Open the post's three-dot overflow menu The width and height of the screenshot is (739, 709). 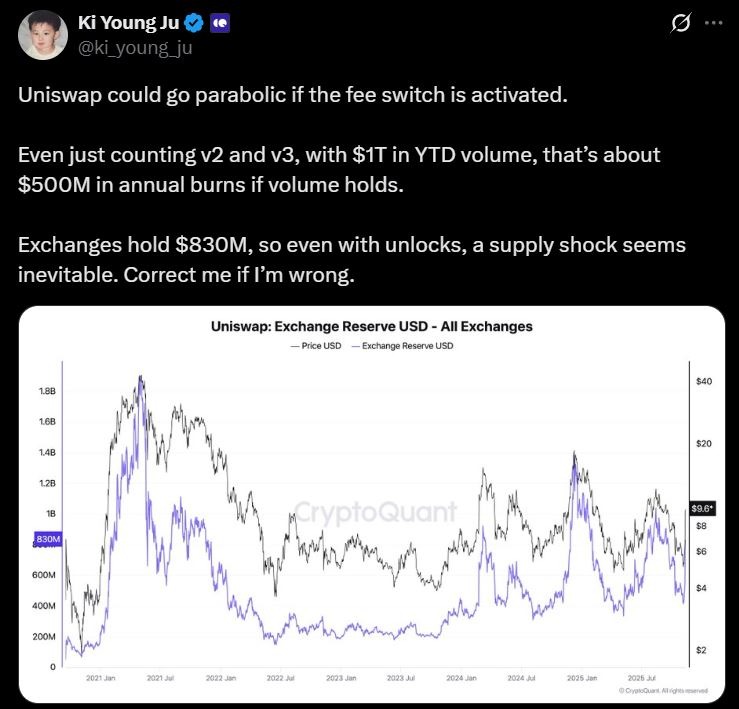(712, 23)
